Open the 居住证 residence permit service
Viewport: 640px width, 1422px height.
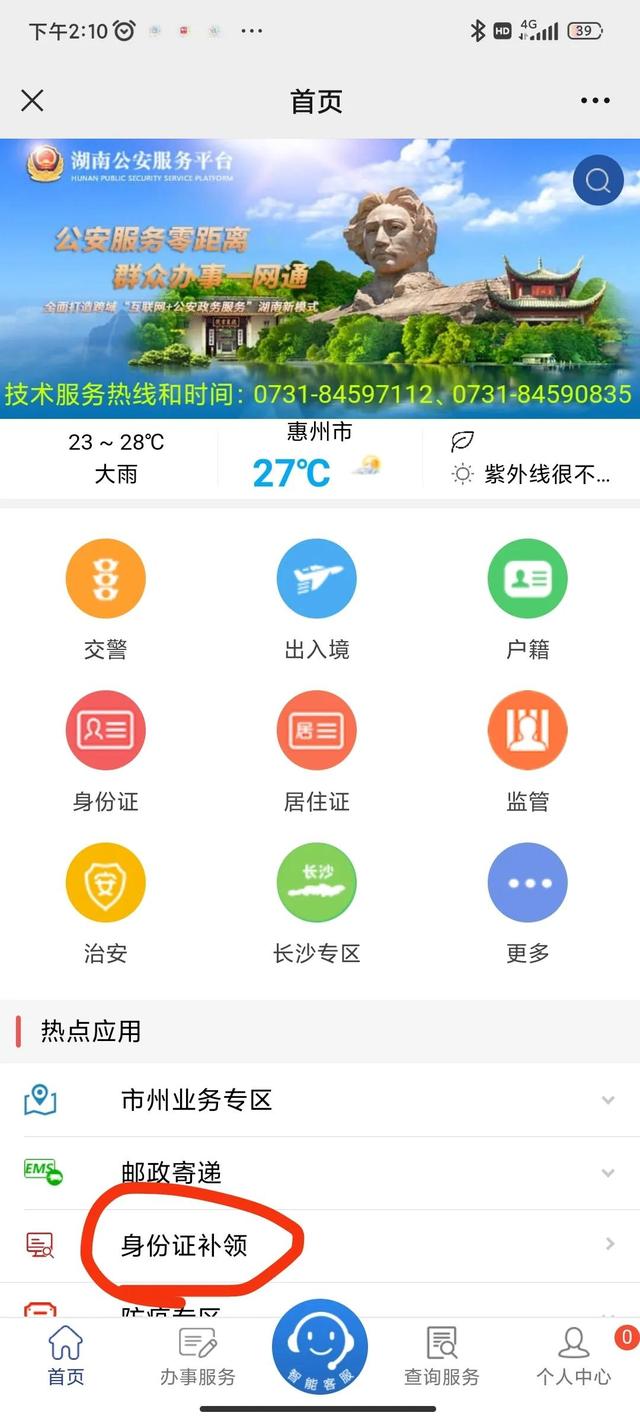point(316,731)
